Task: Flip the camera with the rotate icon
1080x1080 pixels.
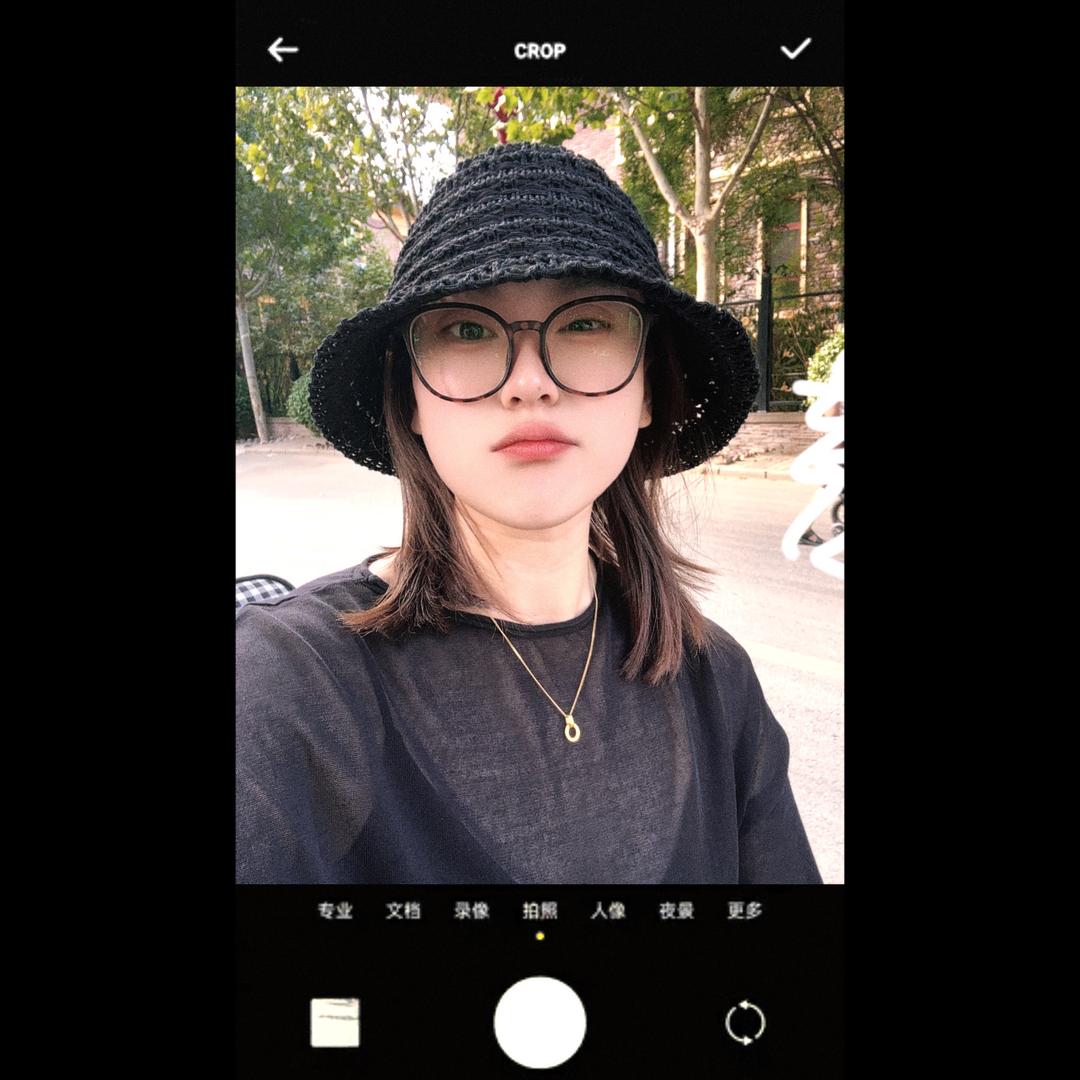Action: point(745,1023)
